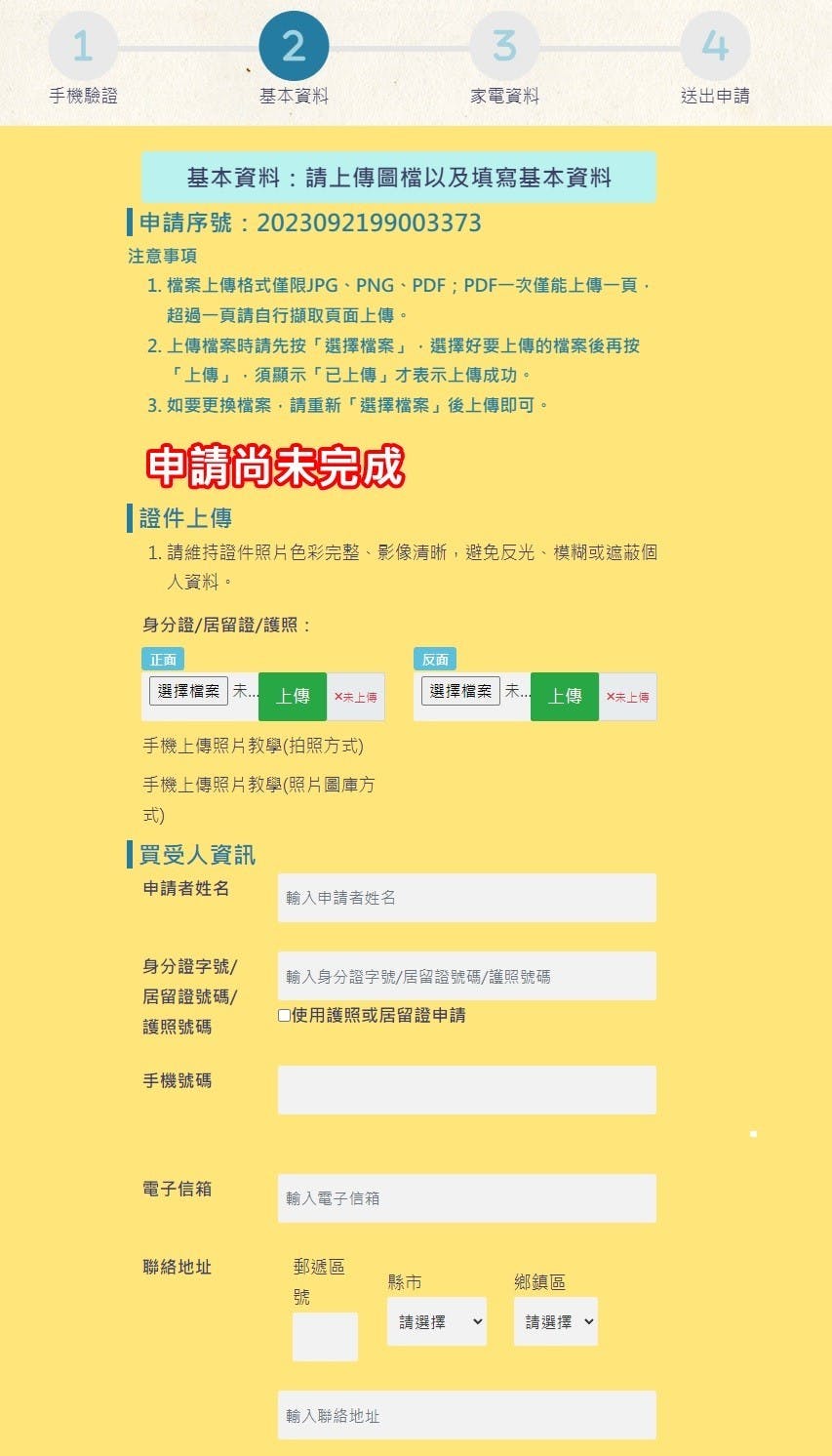The width and height of the screenshot is (832, 1456).
Task: Open the 縣市 dropdown
Action: pos(436,1321)
